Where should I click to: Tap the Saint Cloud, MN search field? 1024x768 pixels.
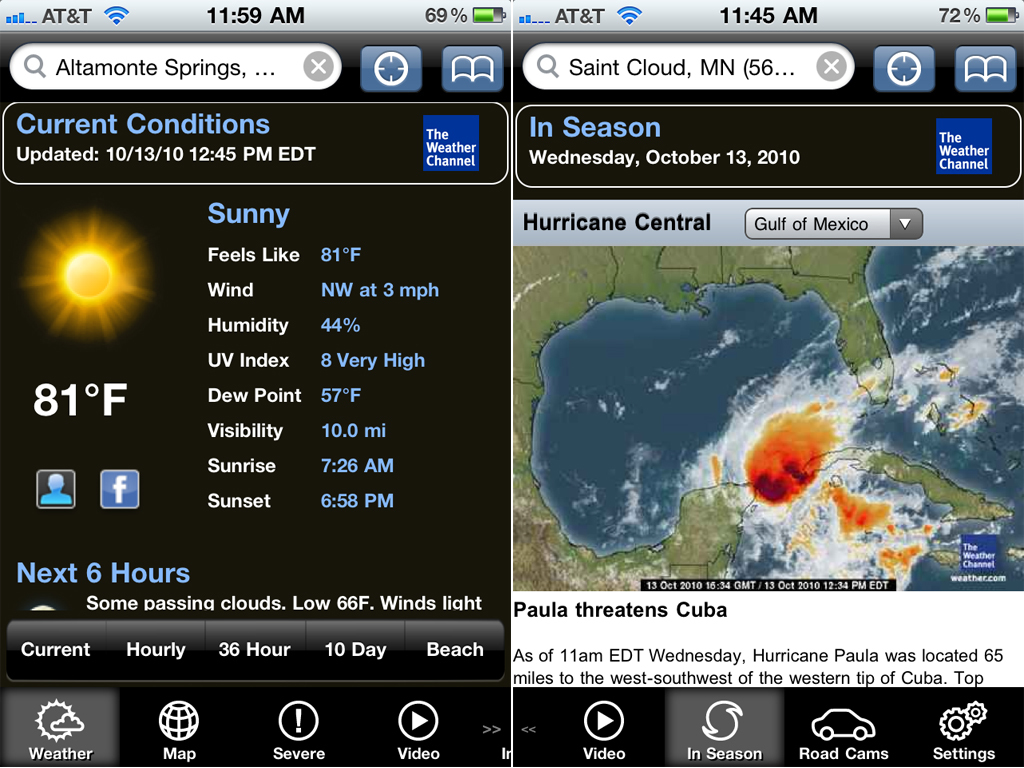(x=680, y=68)
